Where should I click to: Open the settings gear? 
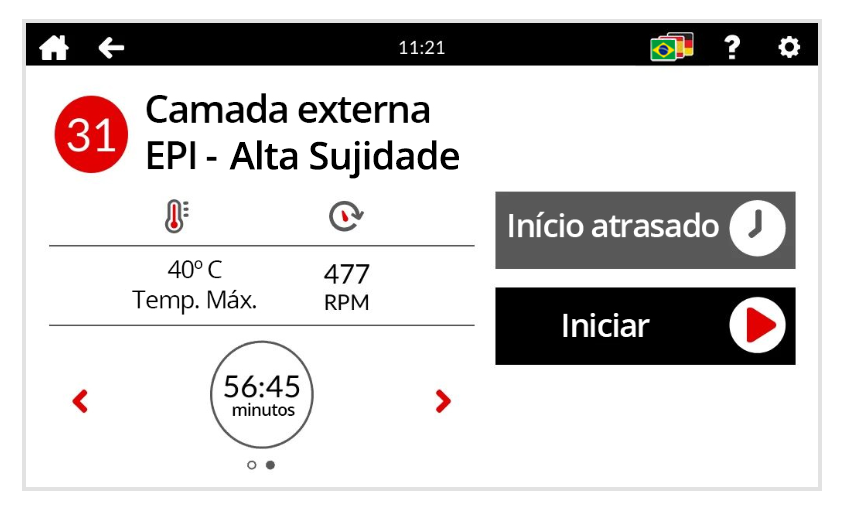coord(789,47)
